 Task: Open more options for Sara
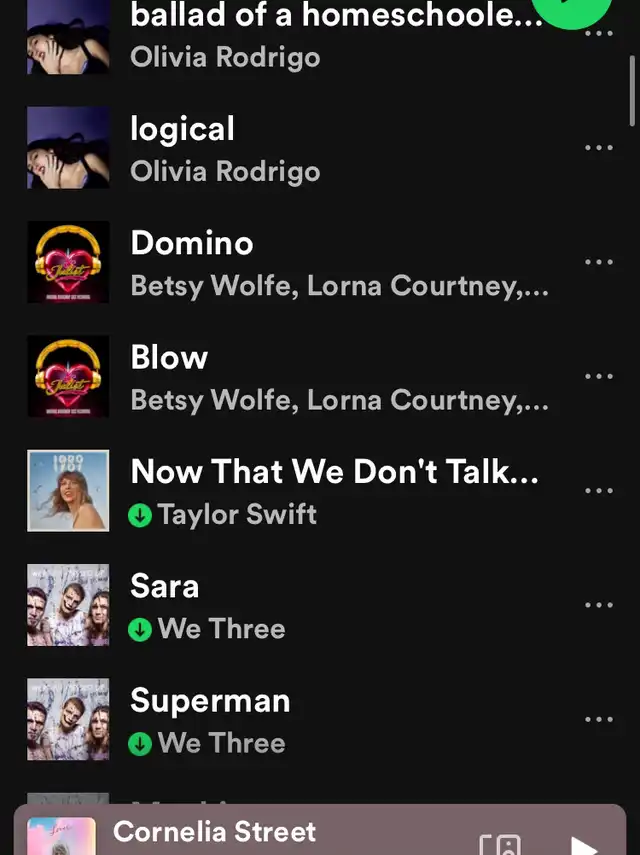598,604
